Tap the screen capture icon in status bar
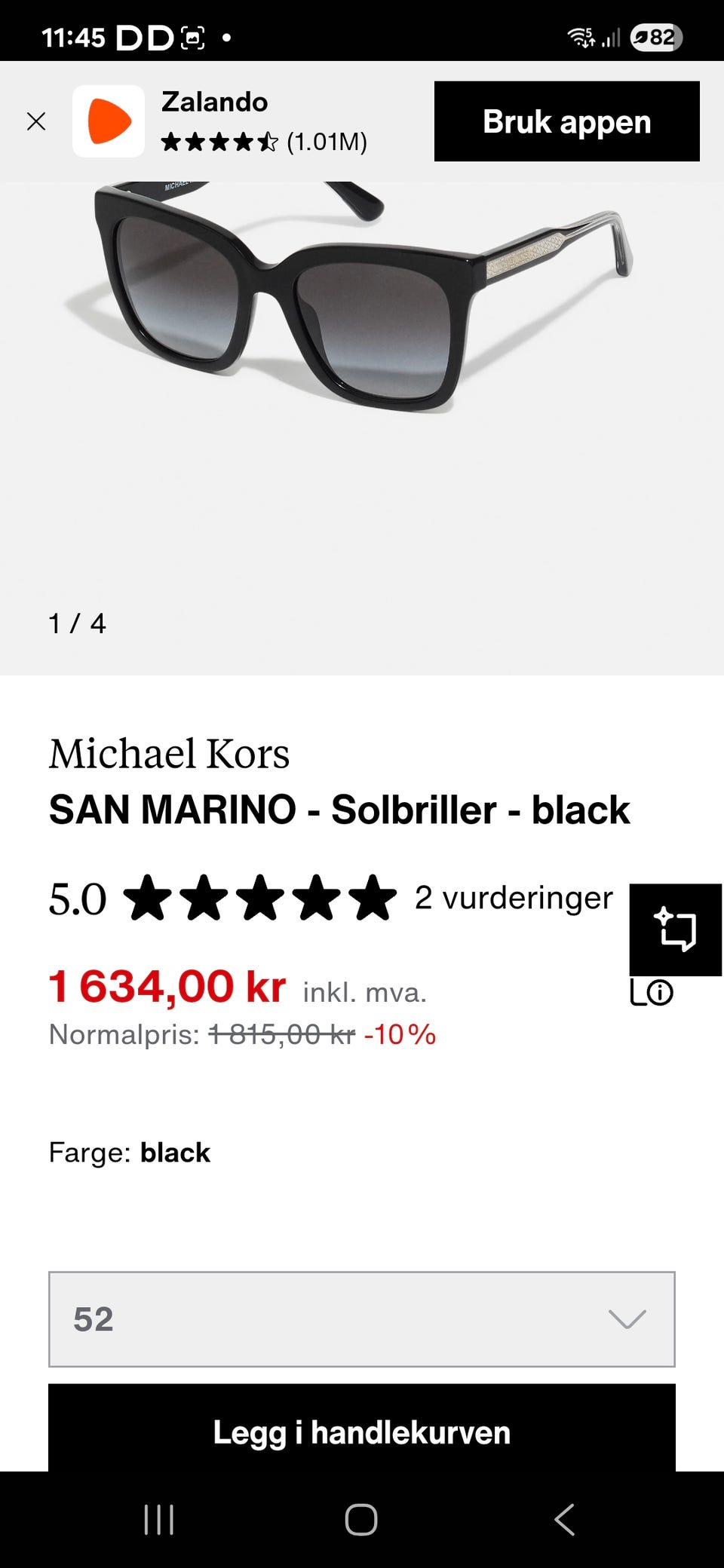The height and width of the screenshot is (1568, 724). 195,36
